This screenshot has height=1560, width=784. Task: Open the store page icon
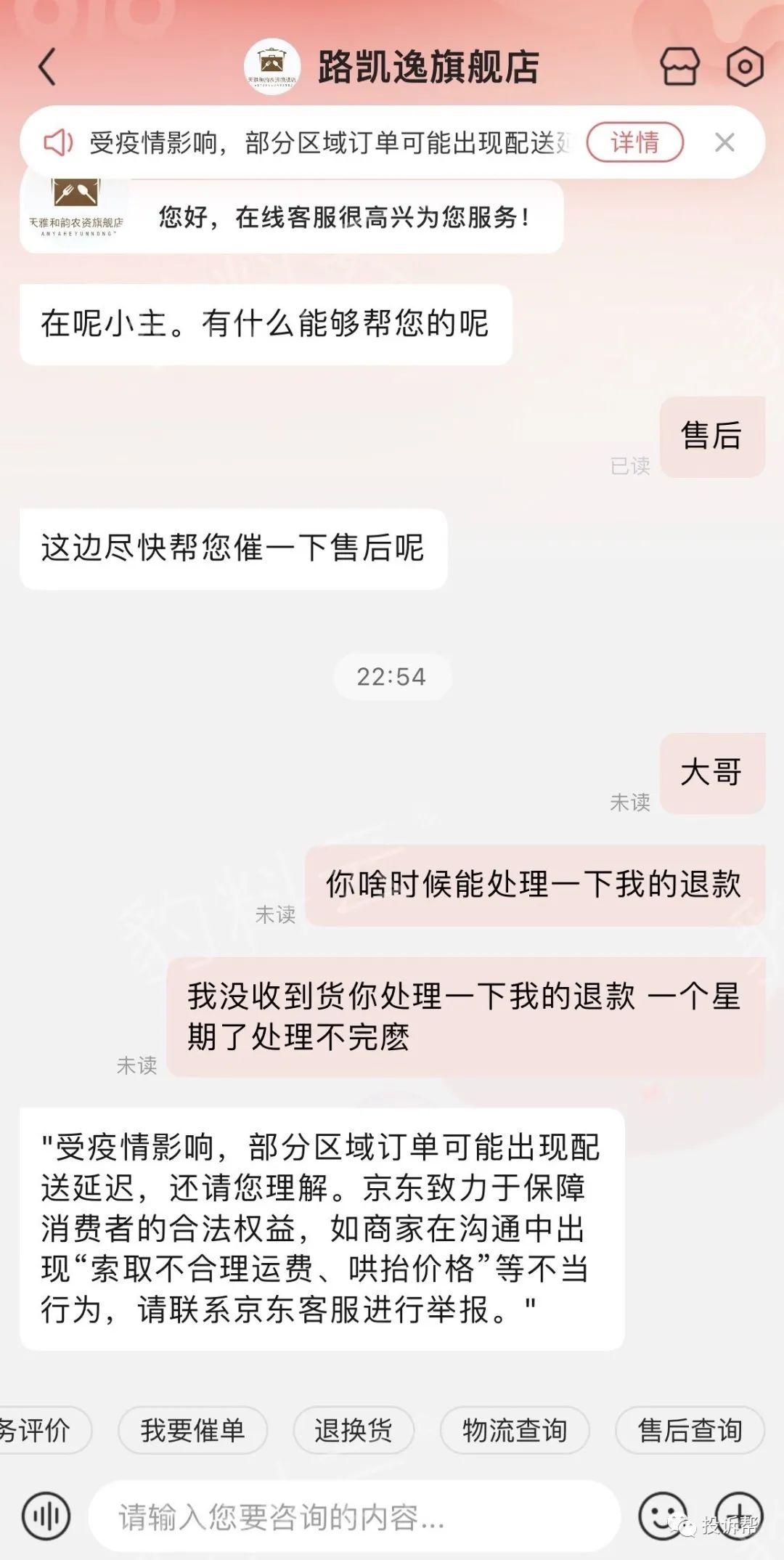point(679,67)
